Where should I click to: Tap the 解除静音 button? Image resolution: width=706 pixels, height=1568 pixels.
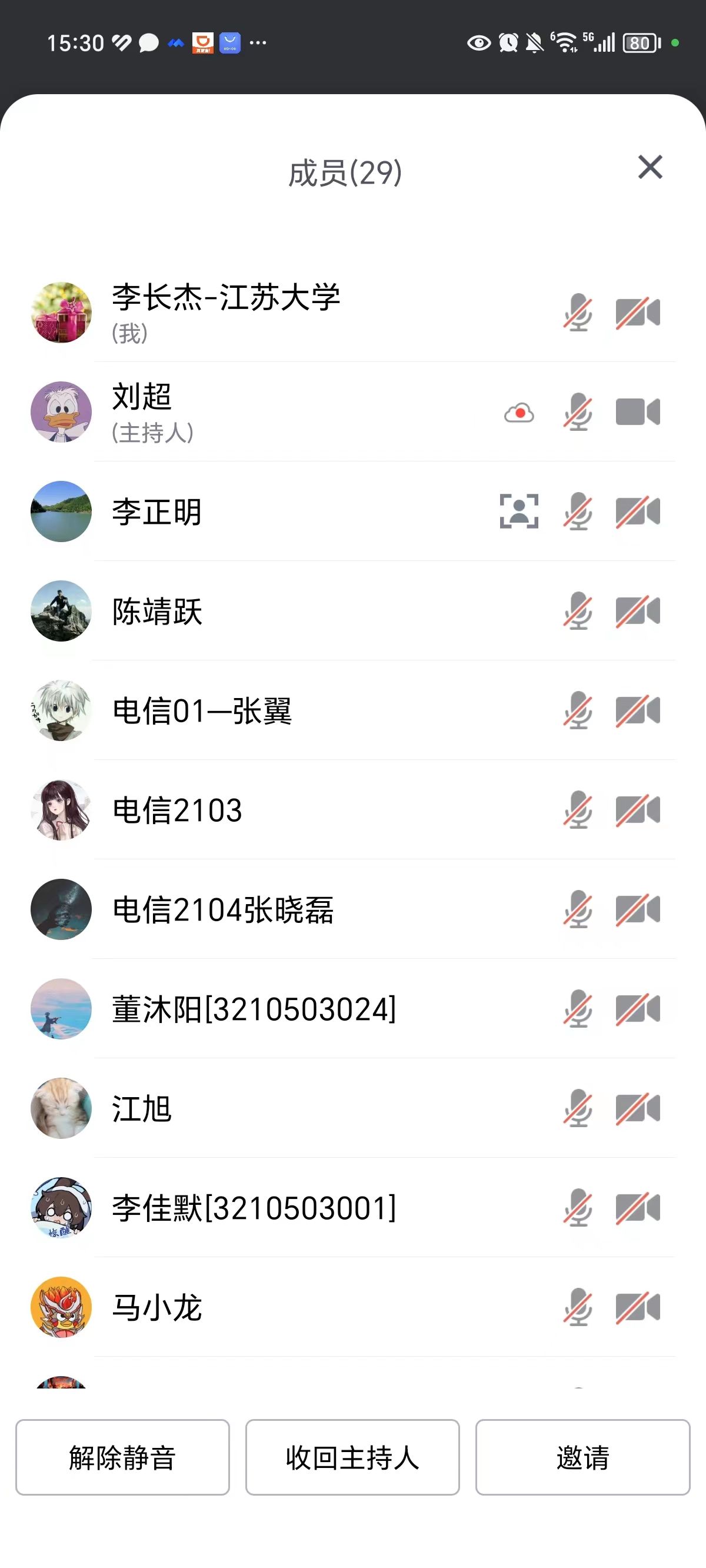click(122, 1457)
